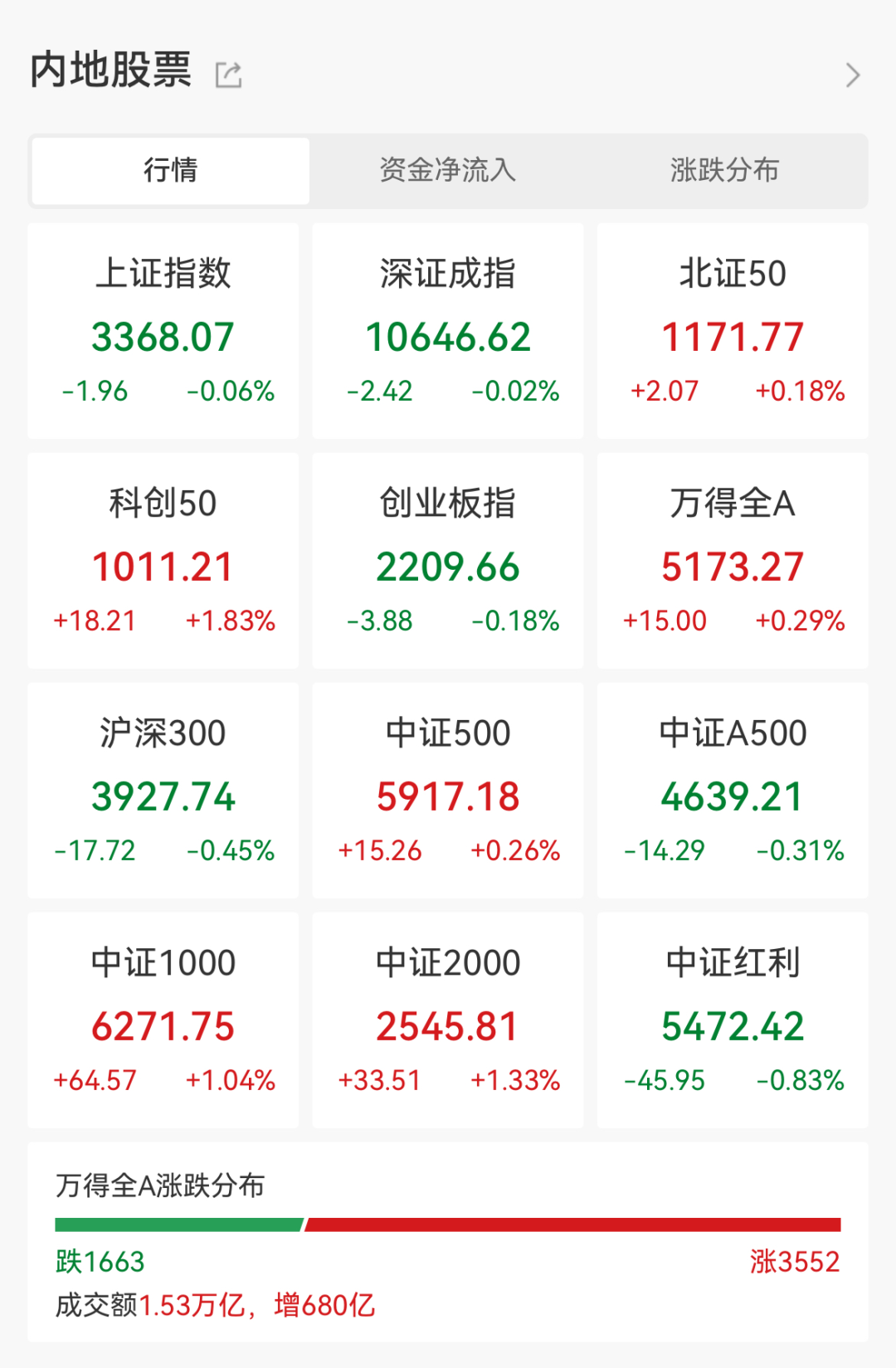Open the 上证指数 index card
The height and width of the screenshot is (1368, 896).
[163, 331]
